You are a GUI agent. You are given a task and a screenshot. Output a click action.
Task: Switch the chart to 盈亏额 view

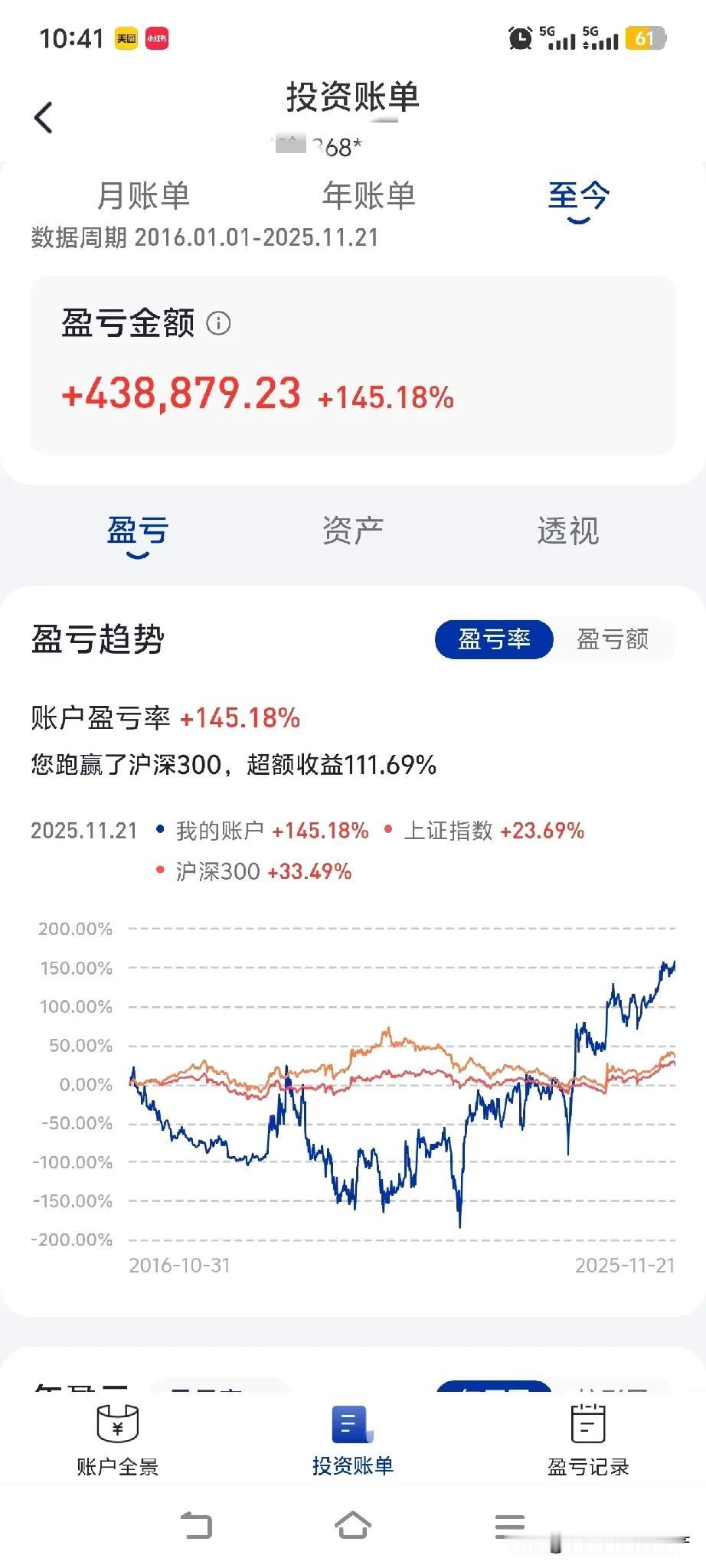(614, 639)
